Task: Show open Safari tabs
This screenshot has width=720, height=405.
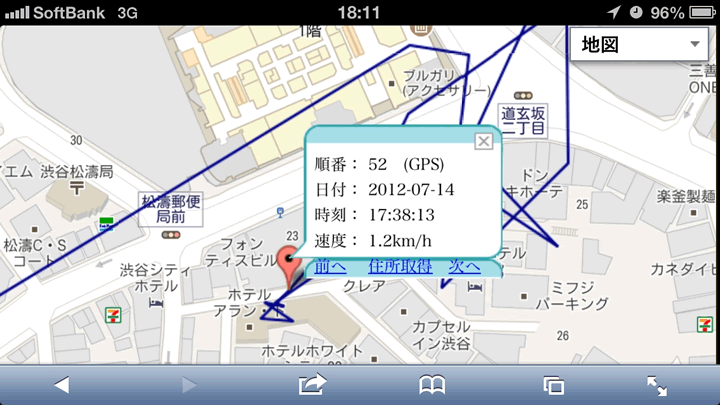Action: (553, 385)
